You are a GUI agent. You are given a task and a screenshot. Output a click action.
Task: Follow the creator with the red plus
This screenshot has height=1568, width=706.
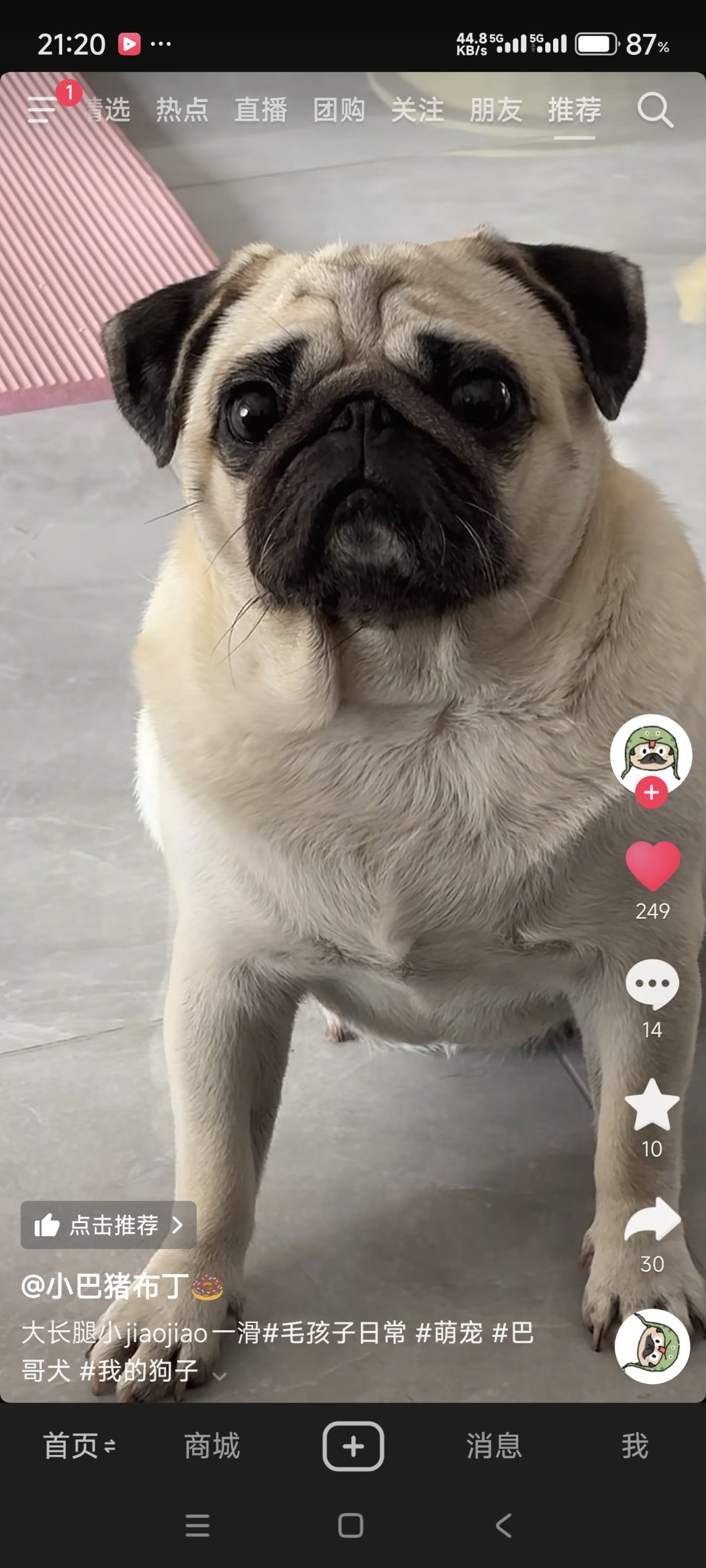point(651,793)
